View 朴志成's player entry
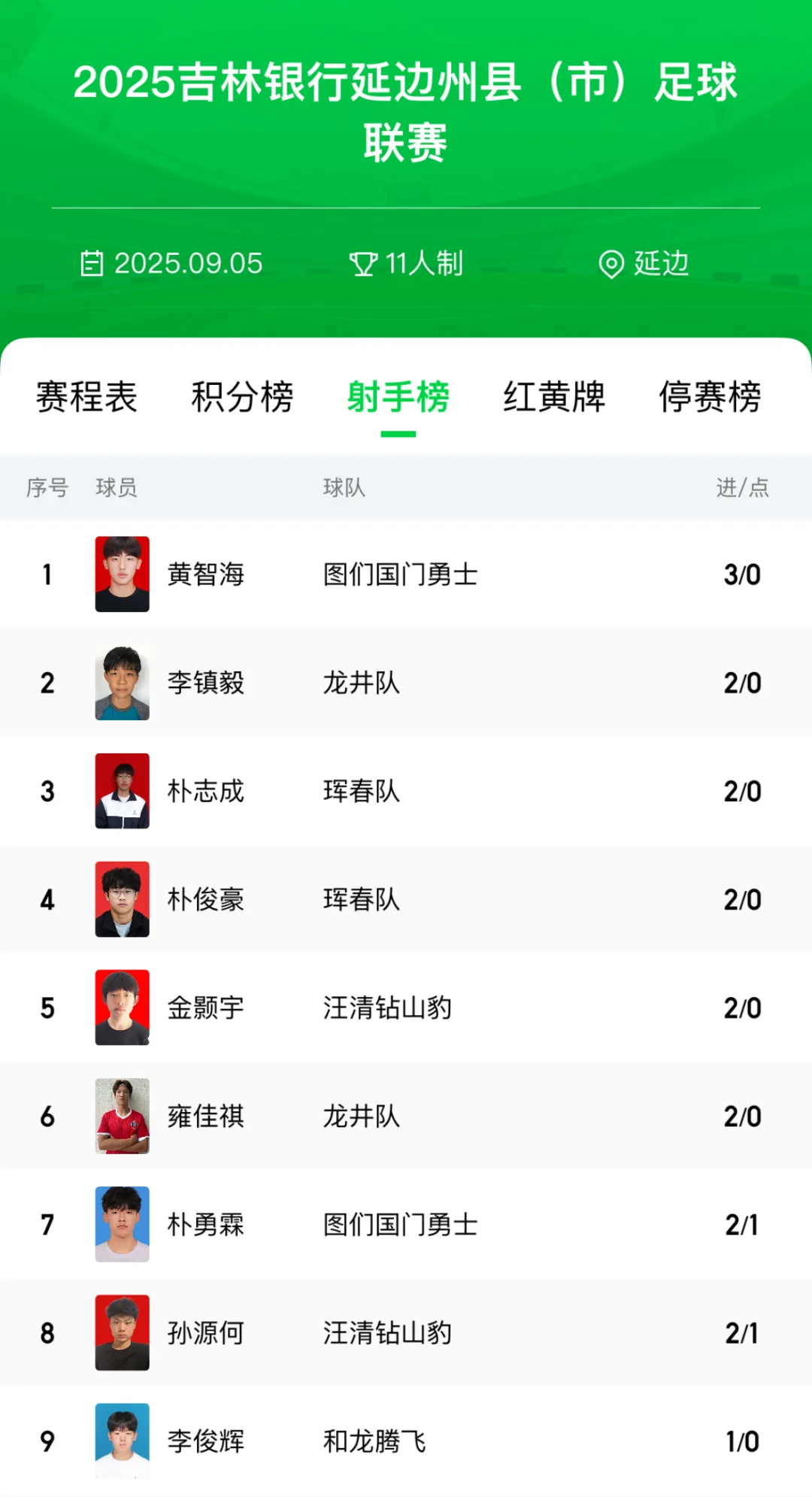812x1497 pixels. tap(406, 791)
